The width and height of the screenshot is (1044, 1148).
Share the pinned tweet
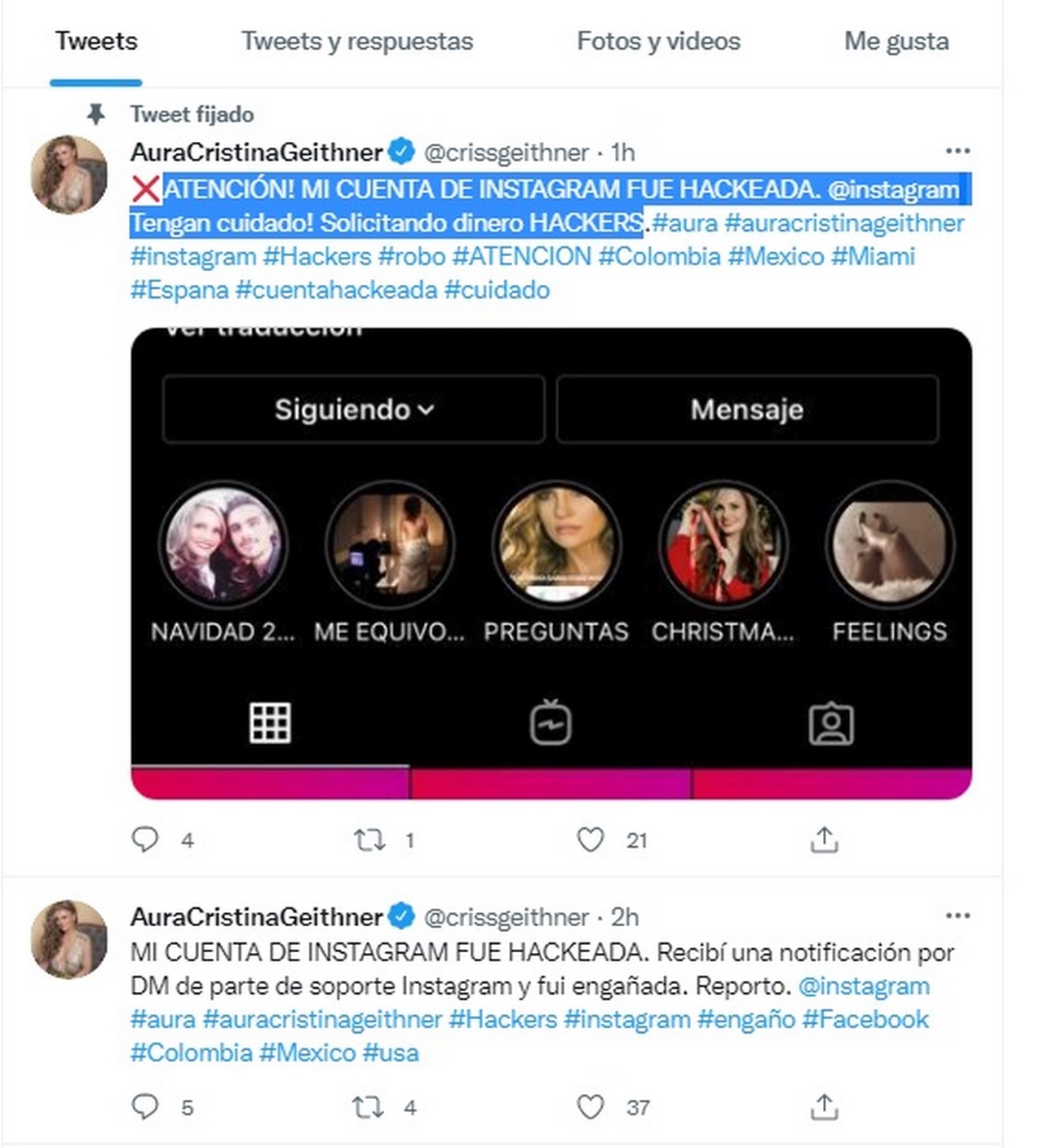(x=824, y=839)
